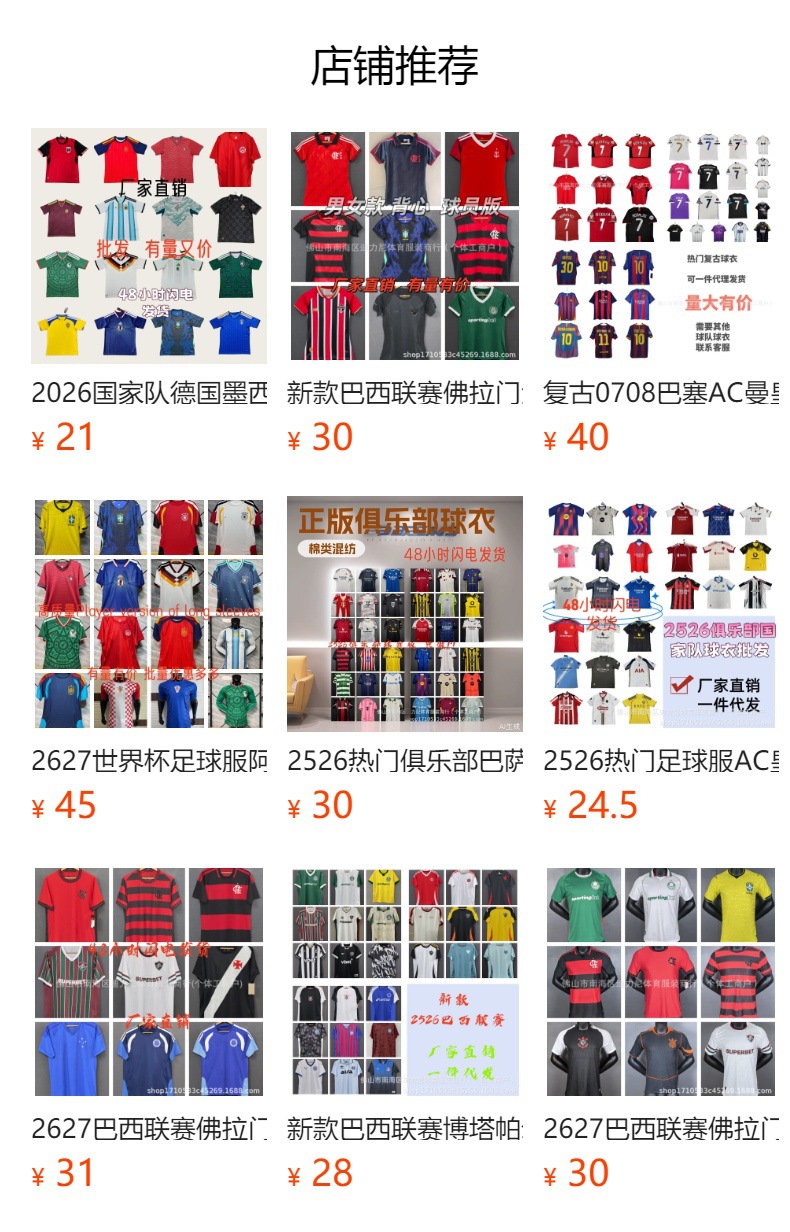Tap the 2526热门俱乐部巴萨 product card
The width and height of the screenshot is (790, 1232).
click(x=405, y=614)
